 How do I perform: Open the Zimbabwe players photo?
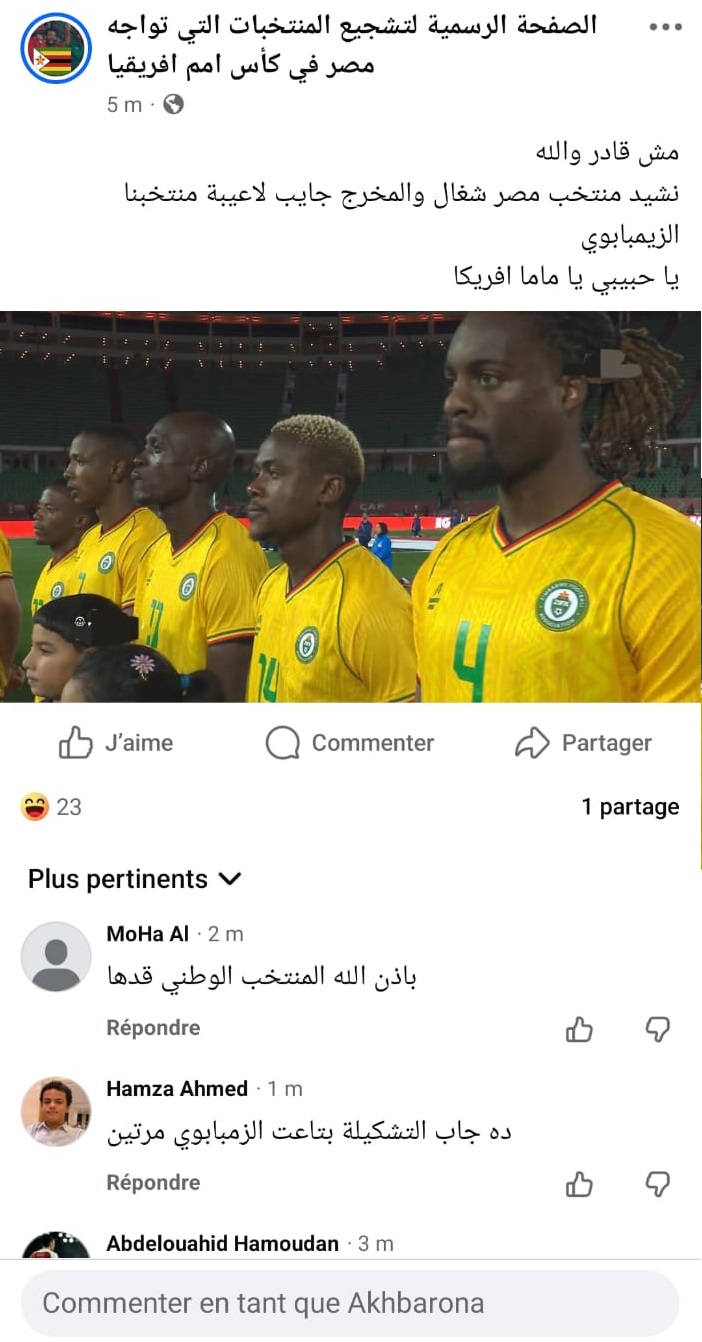[350, 506]
